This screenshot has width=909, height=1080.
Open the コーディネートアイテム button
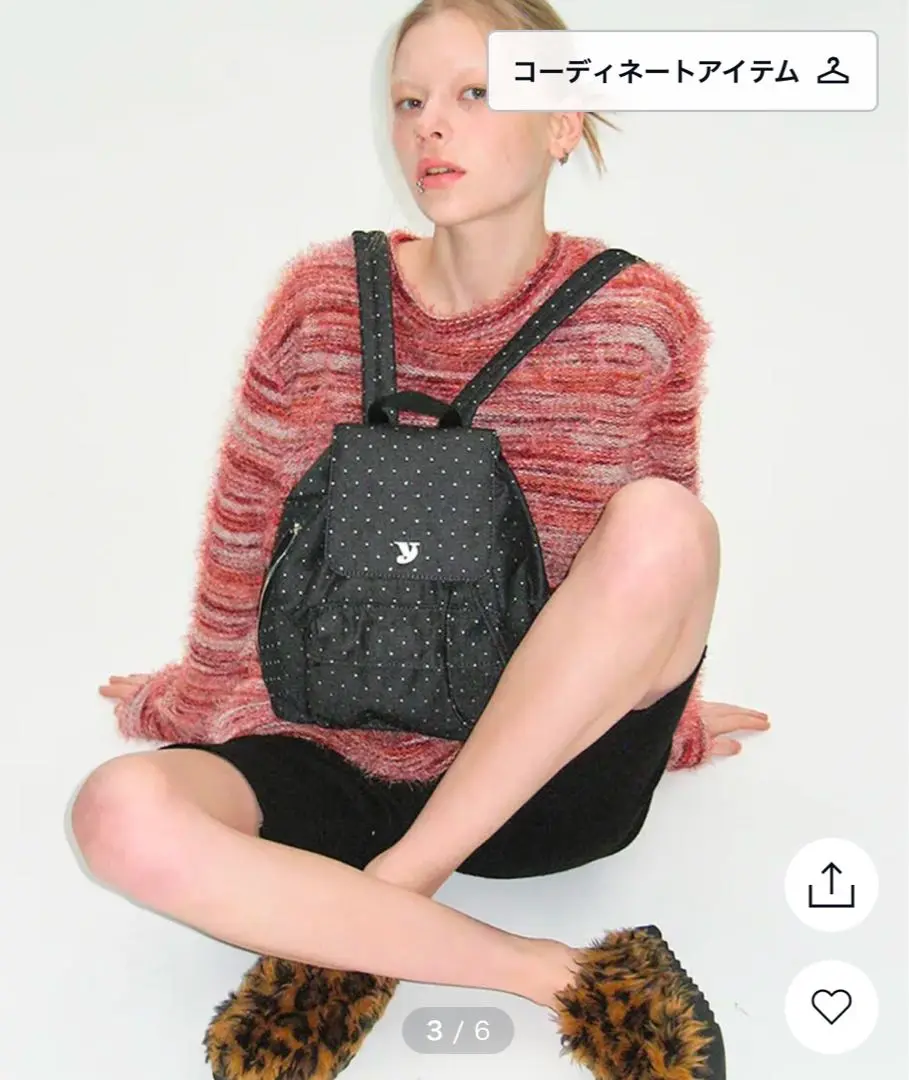point(681,71)
